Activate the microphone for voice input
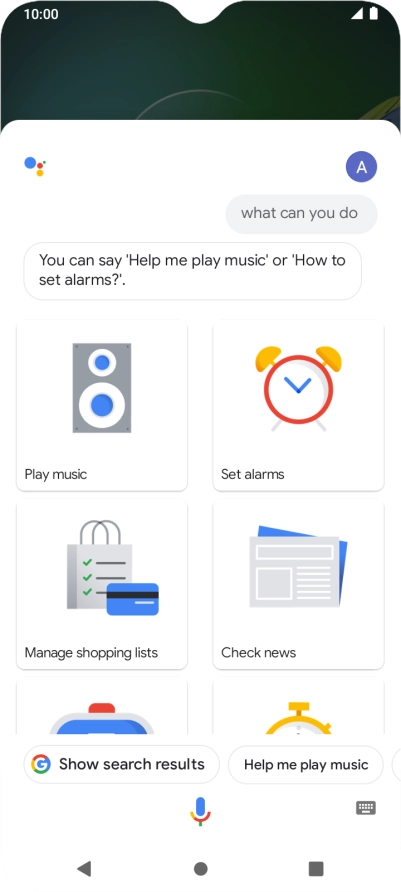Screen dimensions: 401x892 tap(200, 810)
